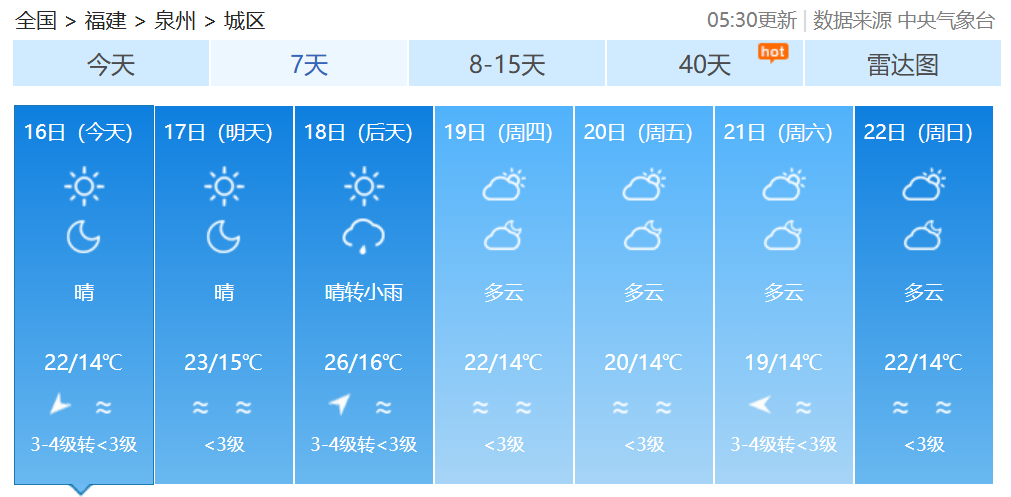Viewport: 1011px width, 497px height.
Task: Switch to the 今天 tab
Action: 110,64
